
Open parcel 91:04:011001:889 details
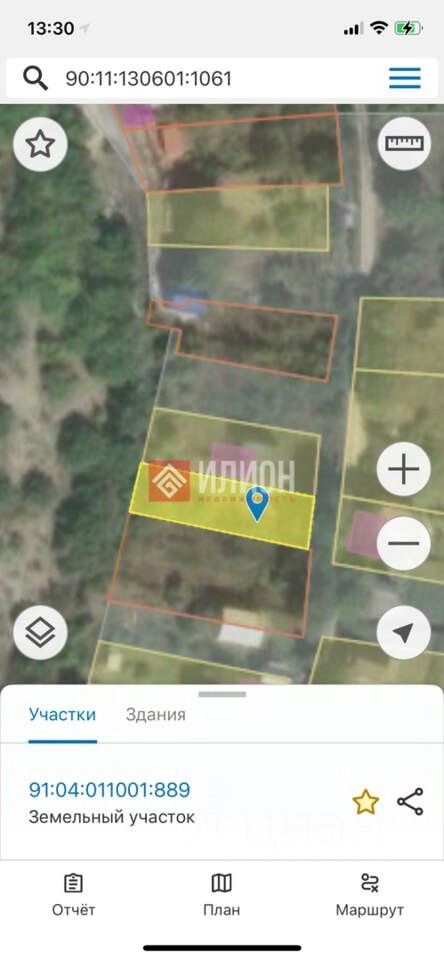point(110,790)
